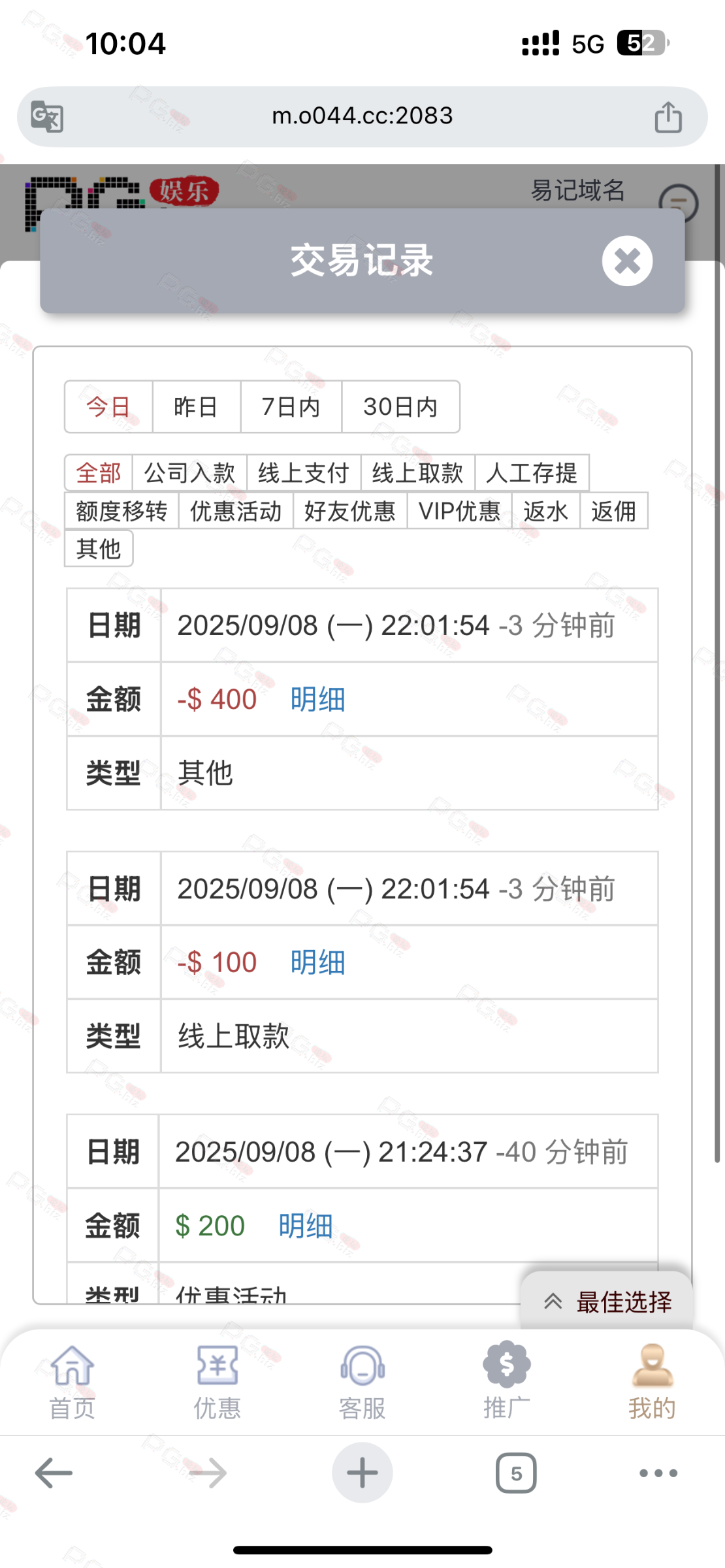Image resolution: width=725 pixels, height=1568 pixels.
Task: Filter records by 线上取款
Action: pos(417,473)
